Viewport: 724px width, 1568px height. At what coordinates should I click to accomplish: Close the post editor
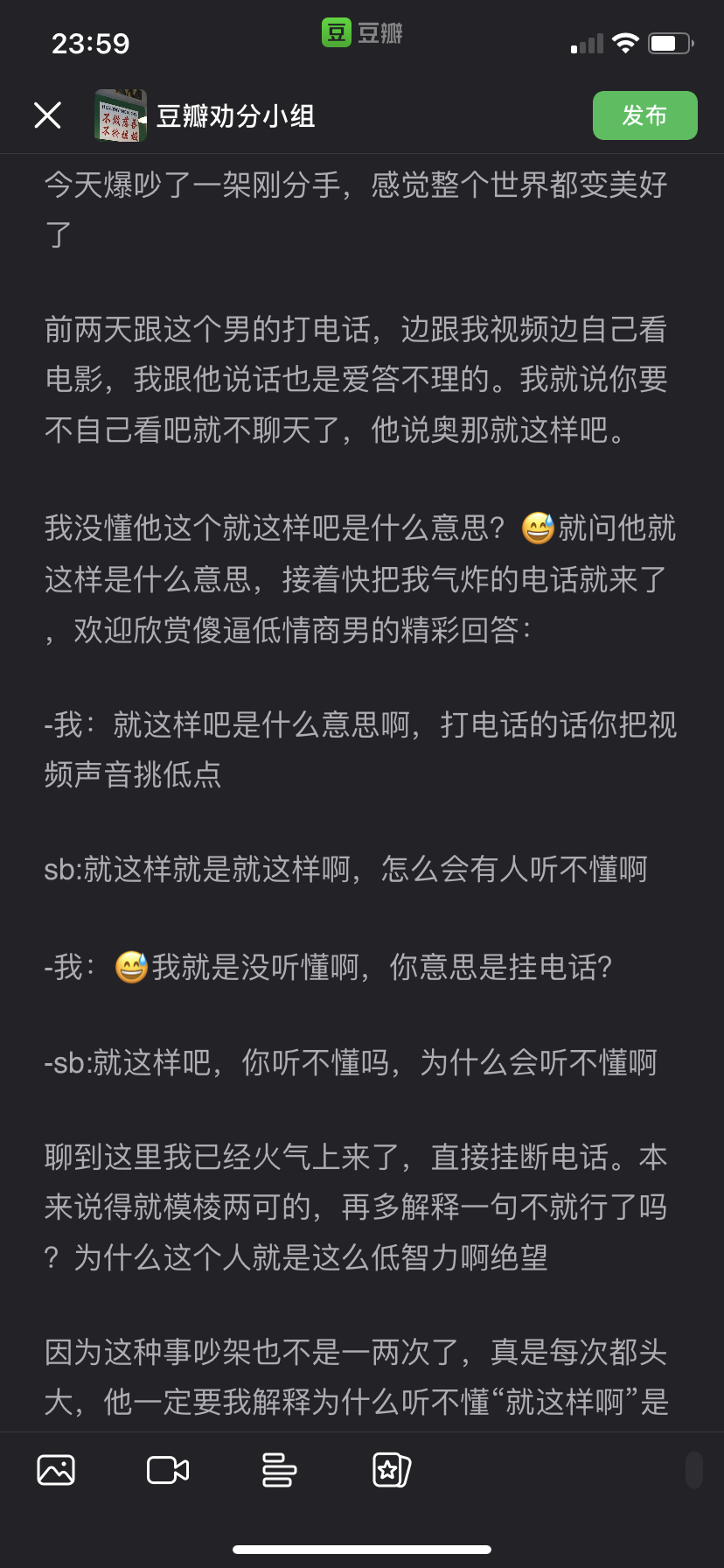pyautogui.click(x=47, y=115)
